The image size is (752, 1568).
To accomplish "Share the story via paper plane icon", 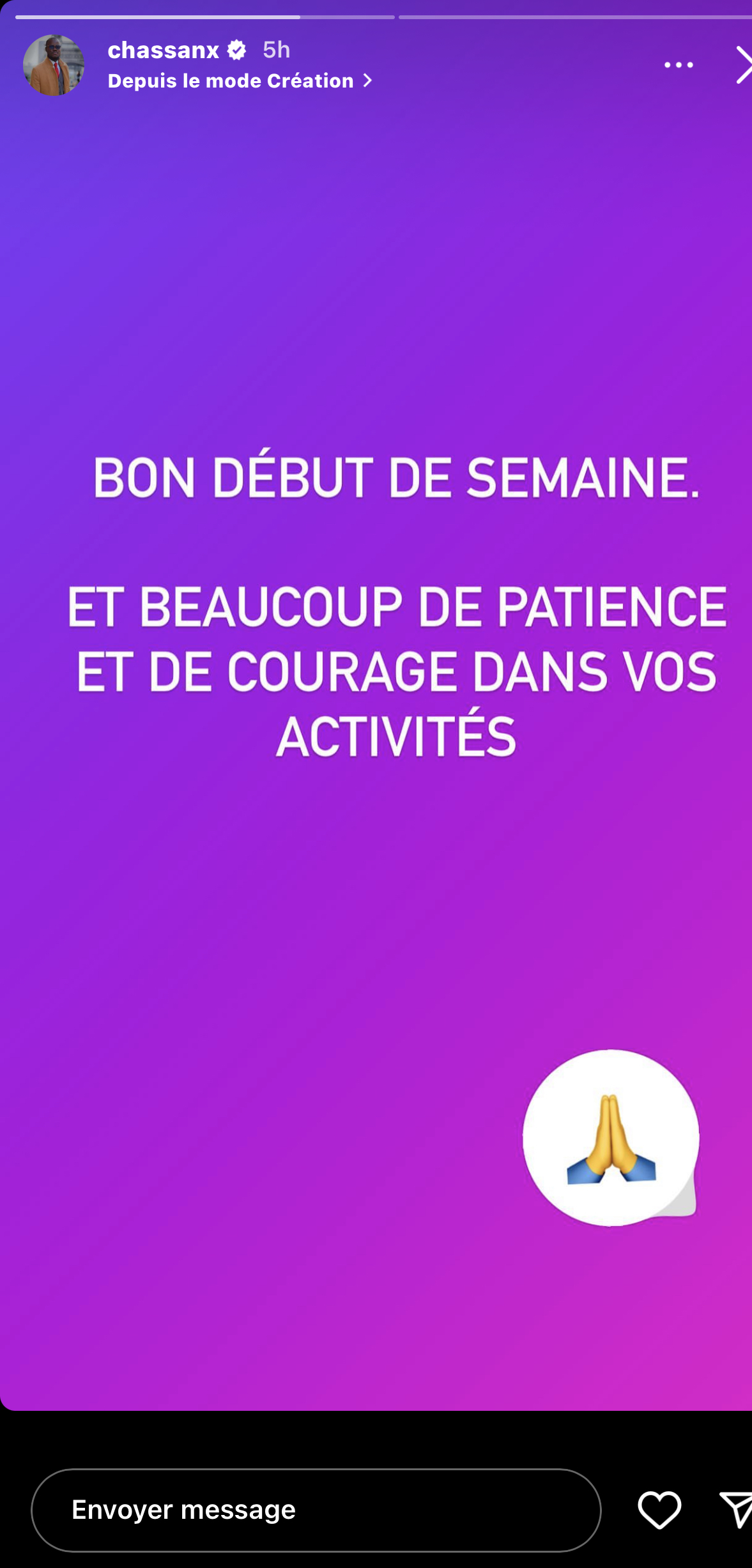I will coord(736,1510).
